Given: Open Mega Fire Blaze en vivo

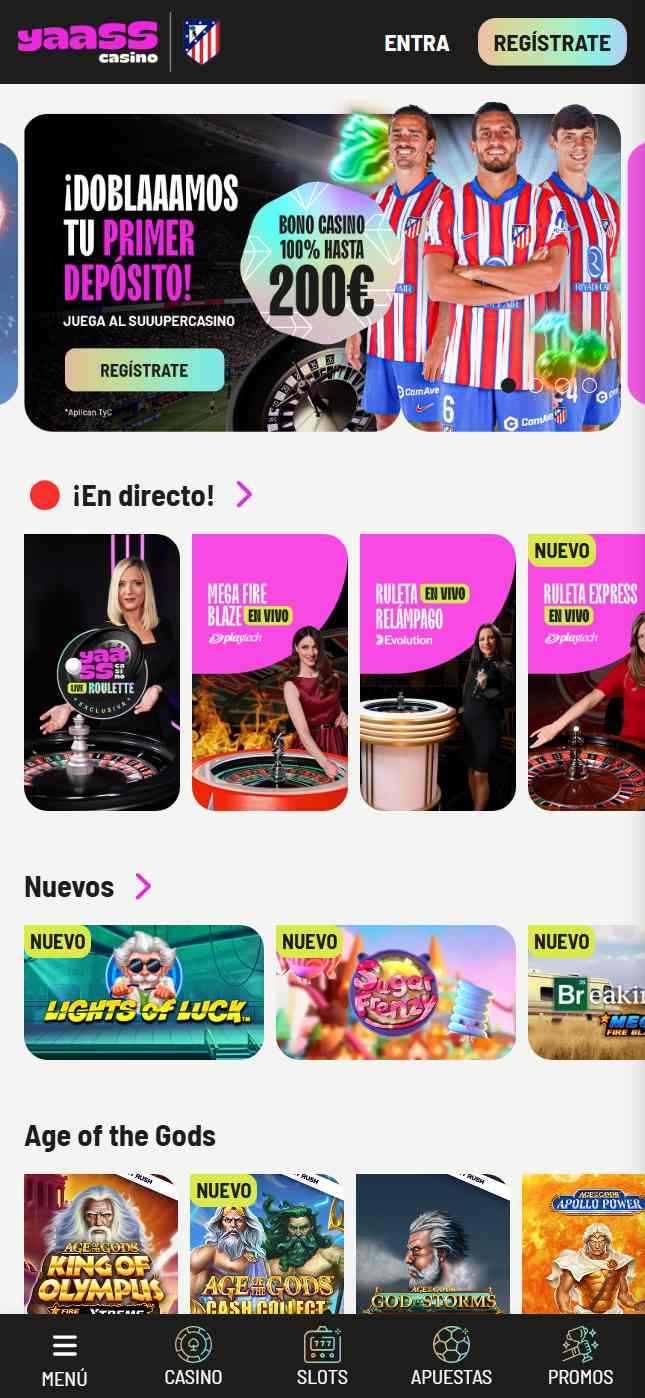Looking at the screenshot, I should tap(270, 672).
